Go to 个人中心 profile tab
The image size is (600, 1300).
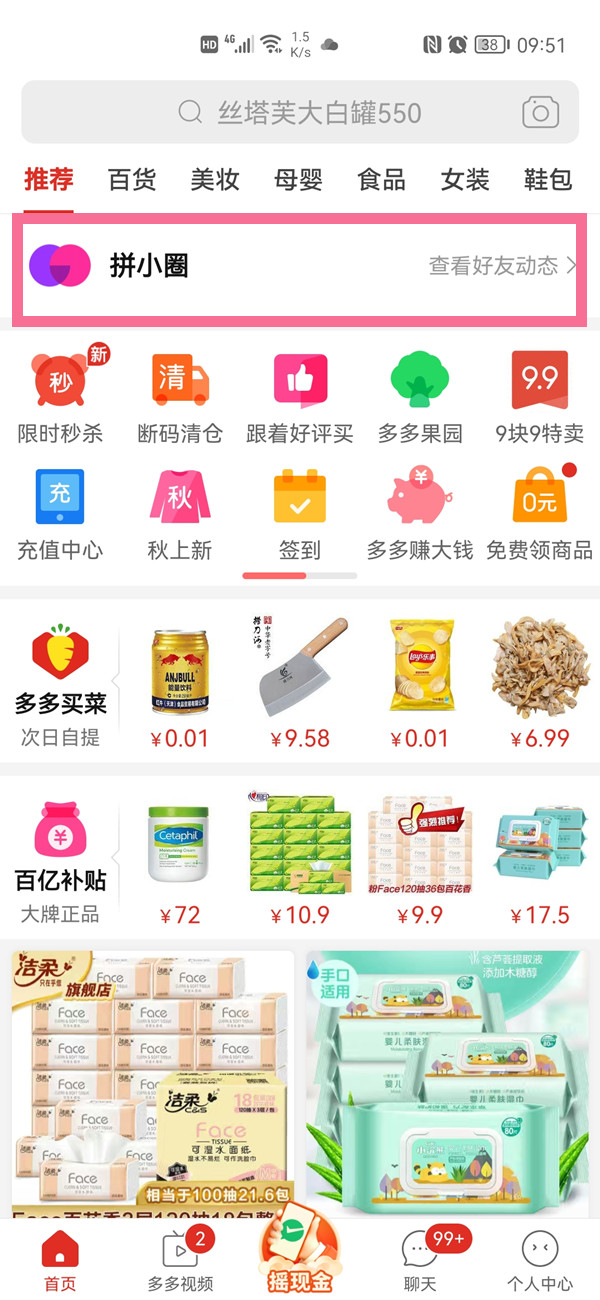pyautogui.click(x=540, y=1262)
